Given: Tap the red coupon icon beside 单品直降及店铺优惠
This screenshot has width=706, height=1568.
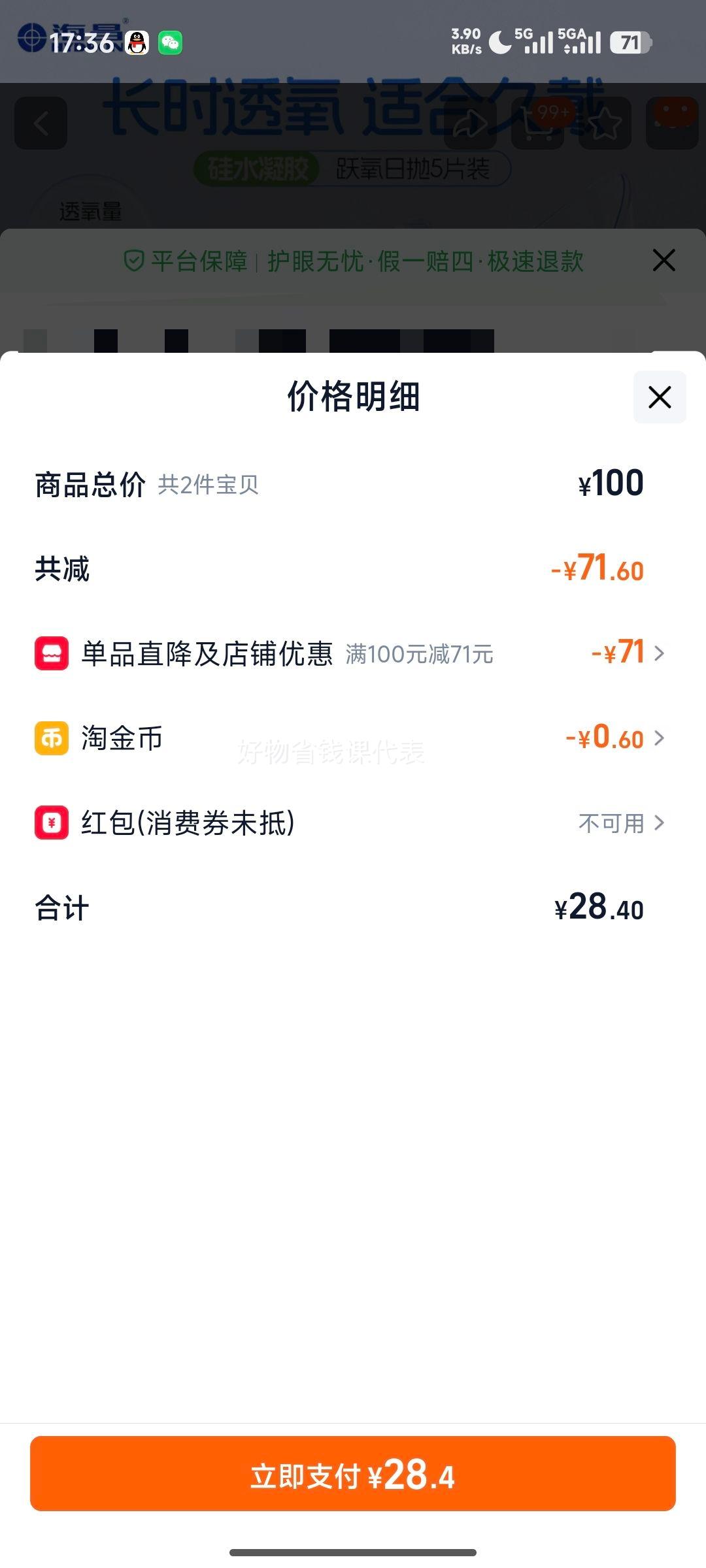Looking at the screenshot, I should pos(51,653).
